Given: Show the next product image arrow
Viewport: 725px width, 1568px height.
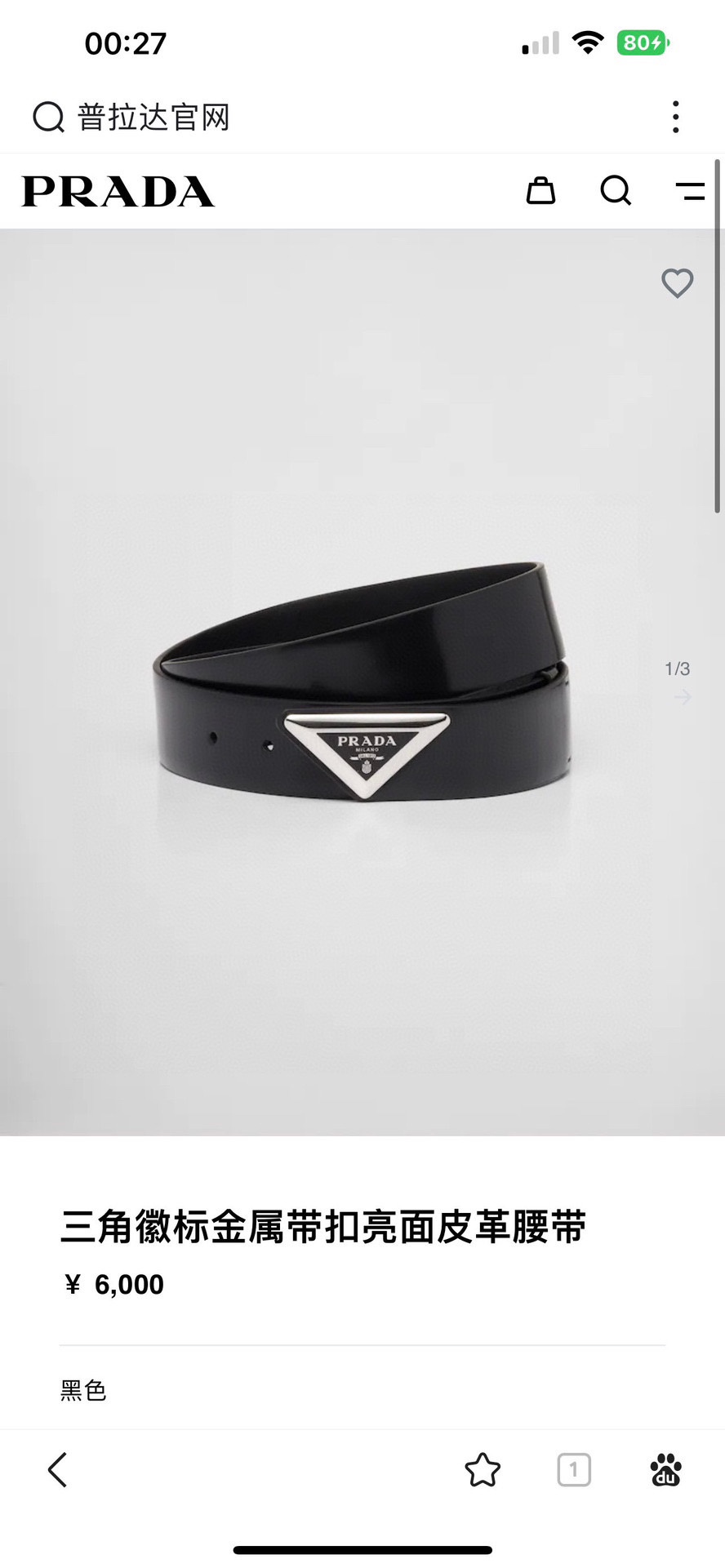Looking at the screenshot, I should pos(683,697).
